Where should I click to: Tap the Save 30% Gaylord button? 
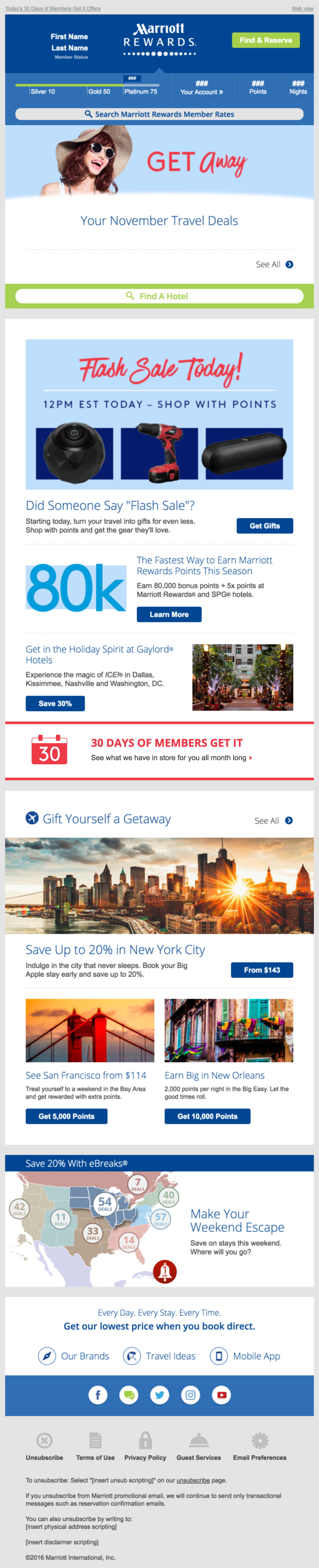[55, 703]
